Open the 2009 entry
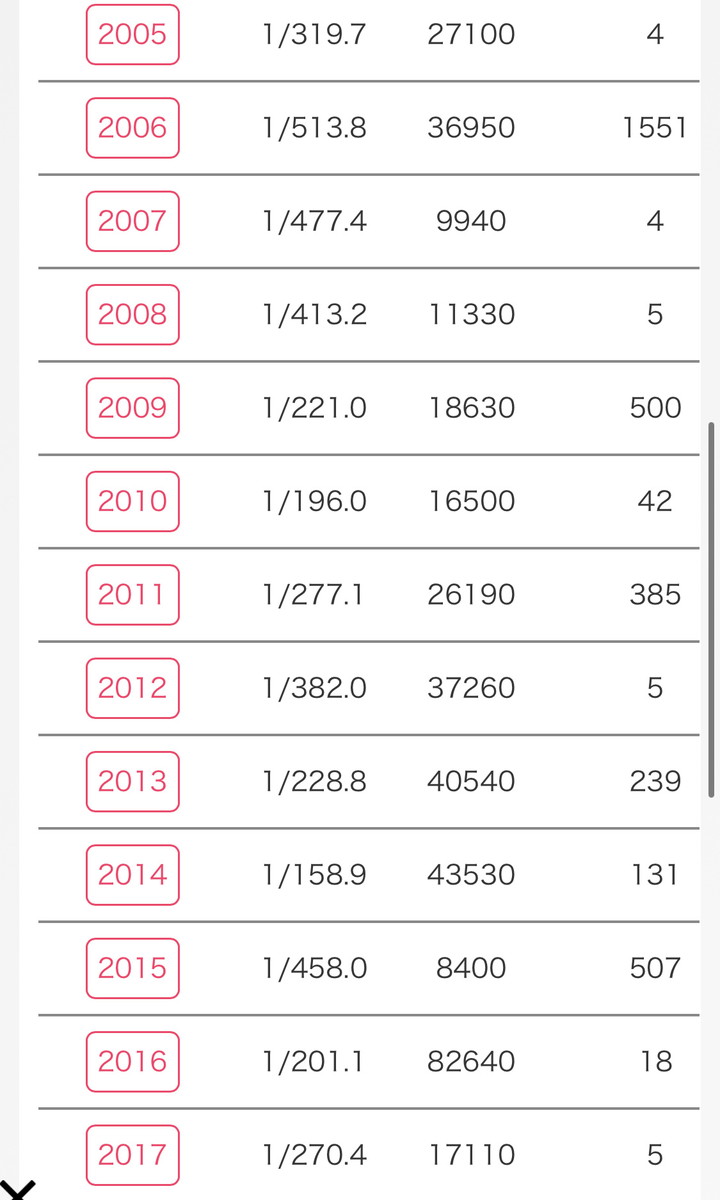 click(x=132, y=408)
